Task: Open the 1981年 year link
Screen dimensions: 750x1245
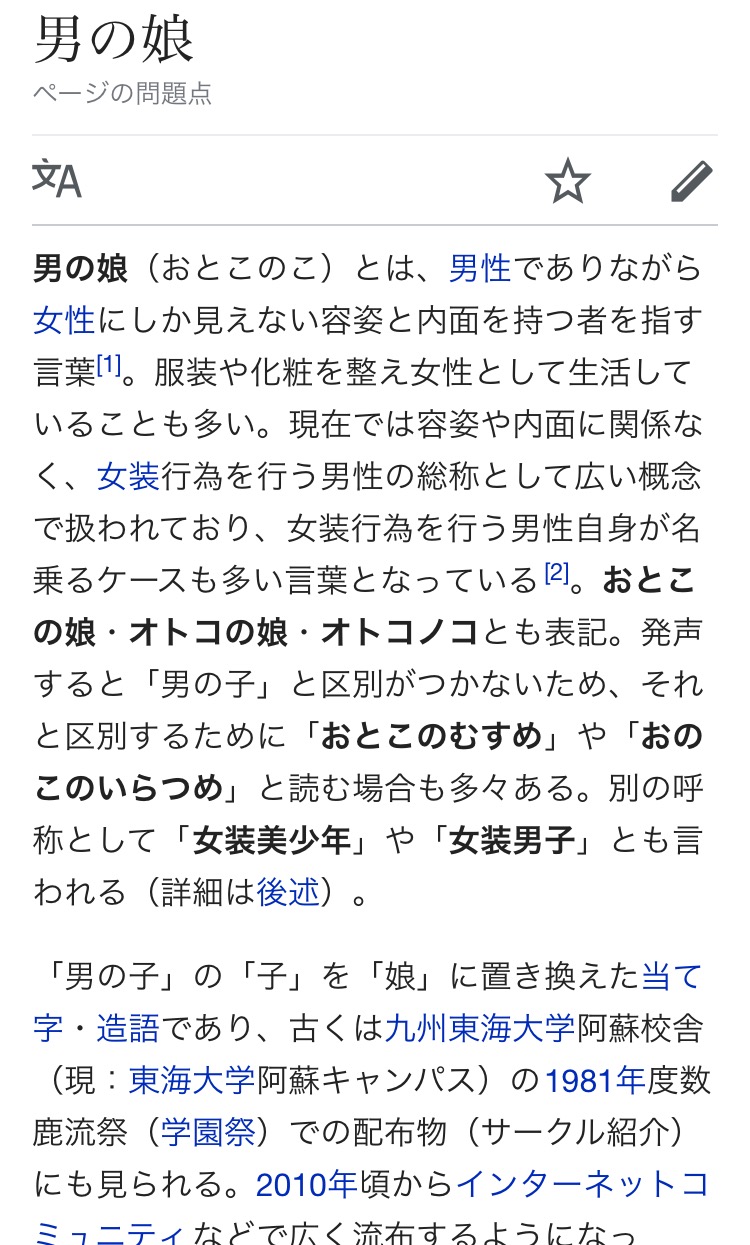Action: [595, 1079]
